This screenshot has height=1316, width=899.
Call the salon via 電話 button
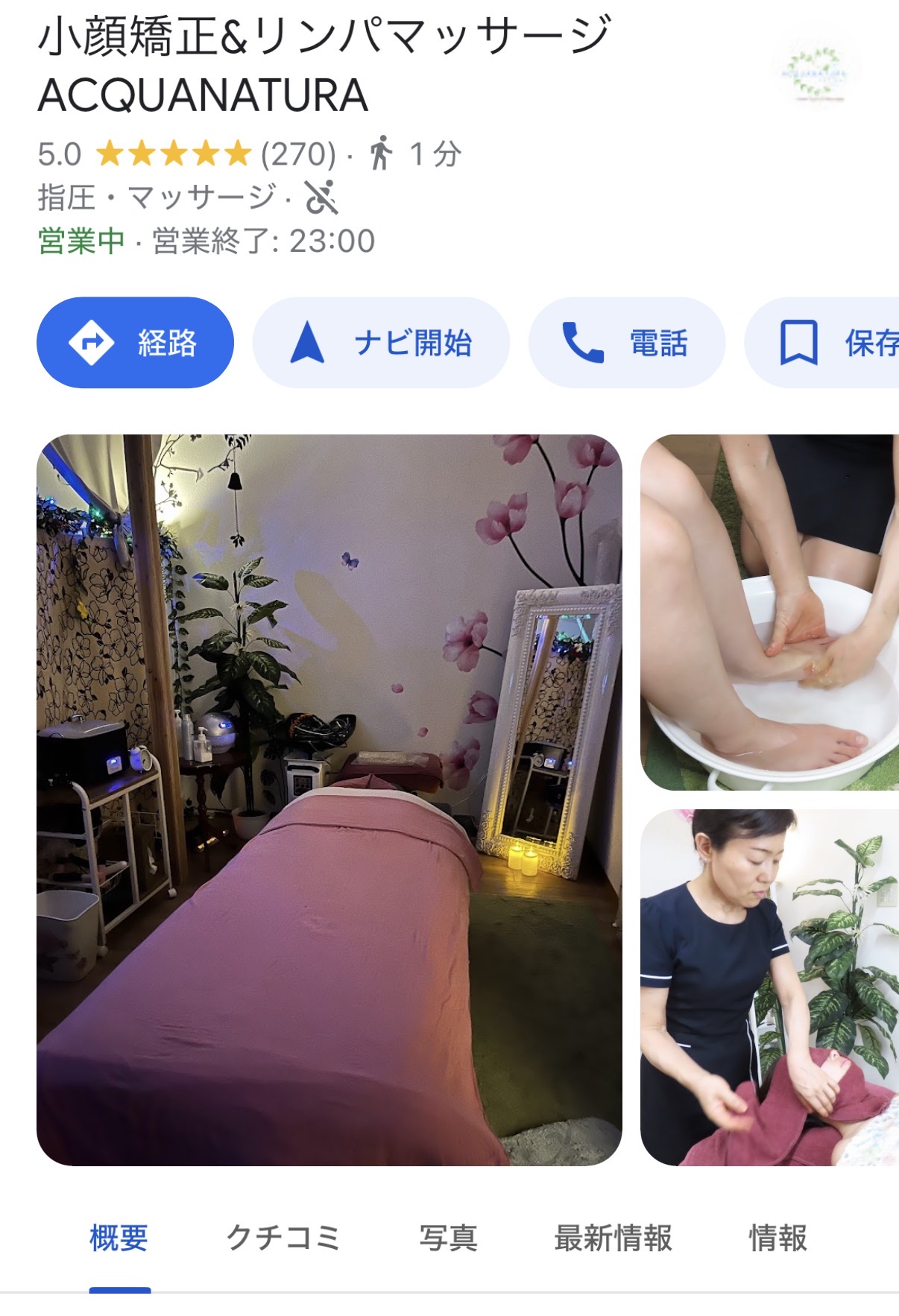click(x=626, y=343)
